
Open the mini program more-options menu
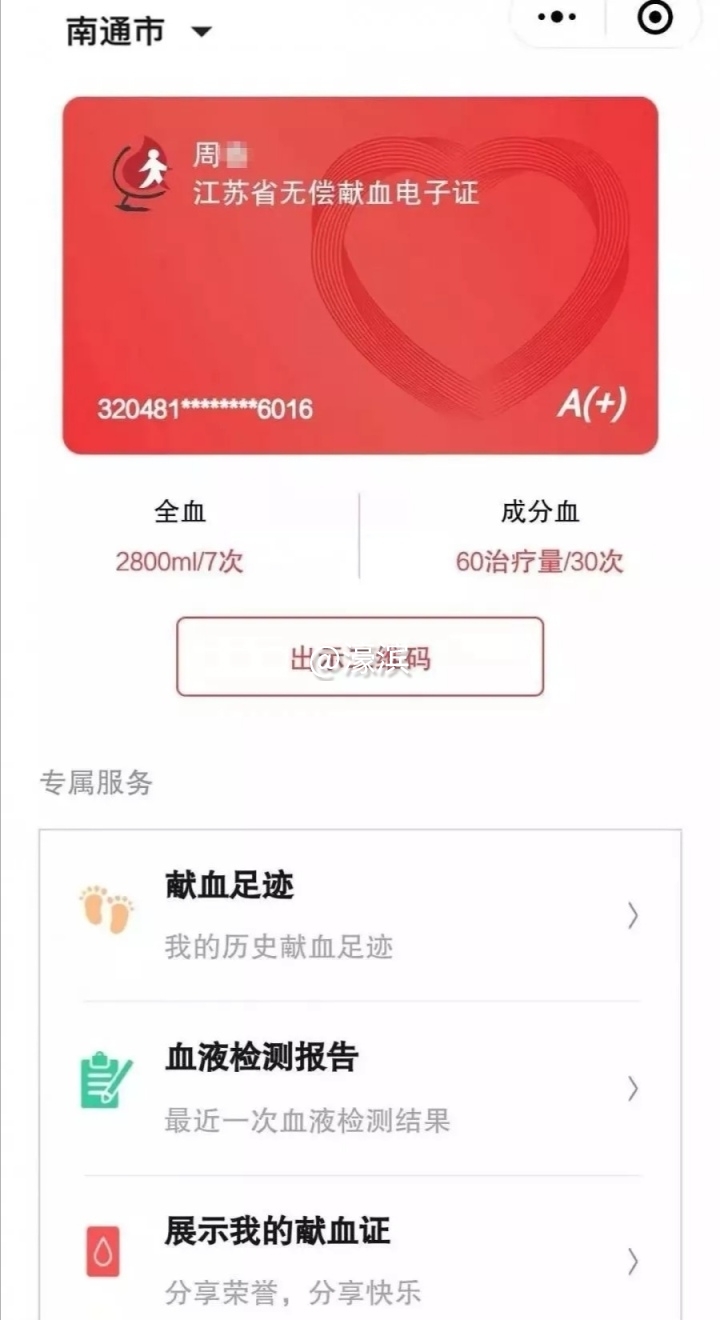point(557,18)
